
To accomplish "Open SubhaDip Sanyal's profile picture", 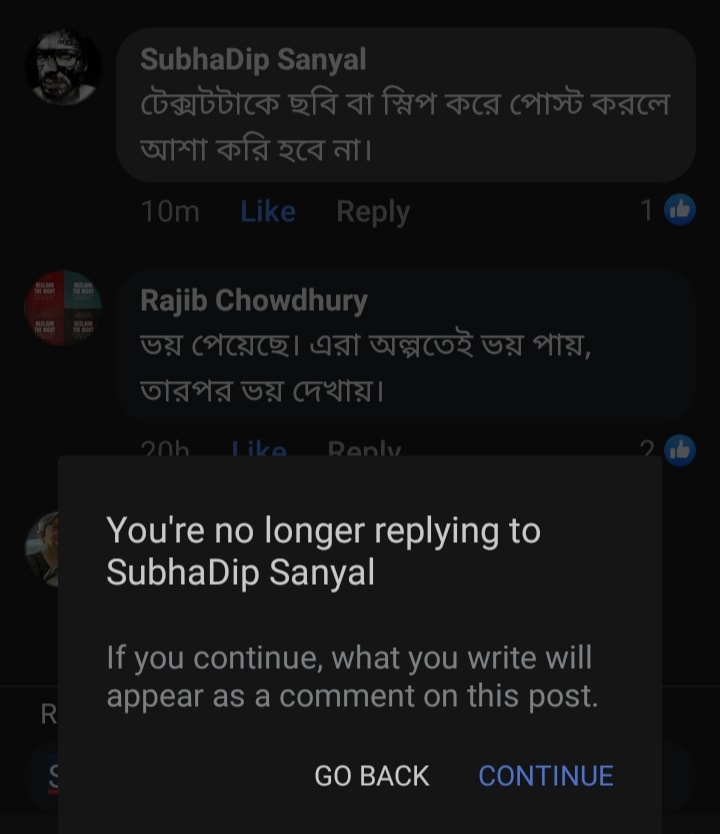I will tap(62, 67).
